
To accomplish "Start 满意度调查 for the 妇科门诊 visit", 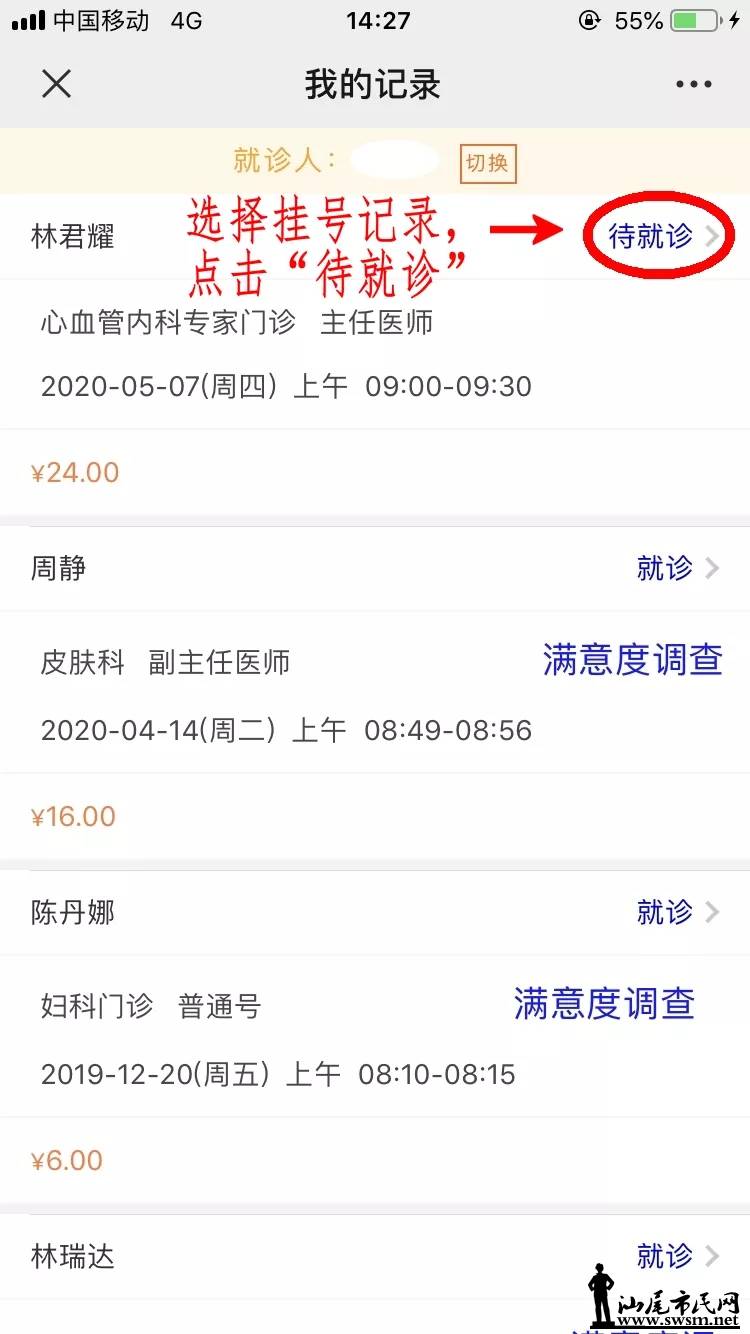I will point(604,1004).
